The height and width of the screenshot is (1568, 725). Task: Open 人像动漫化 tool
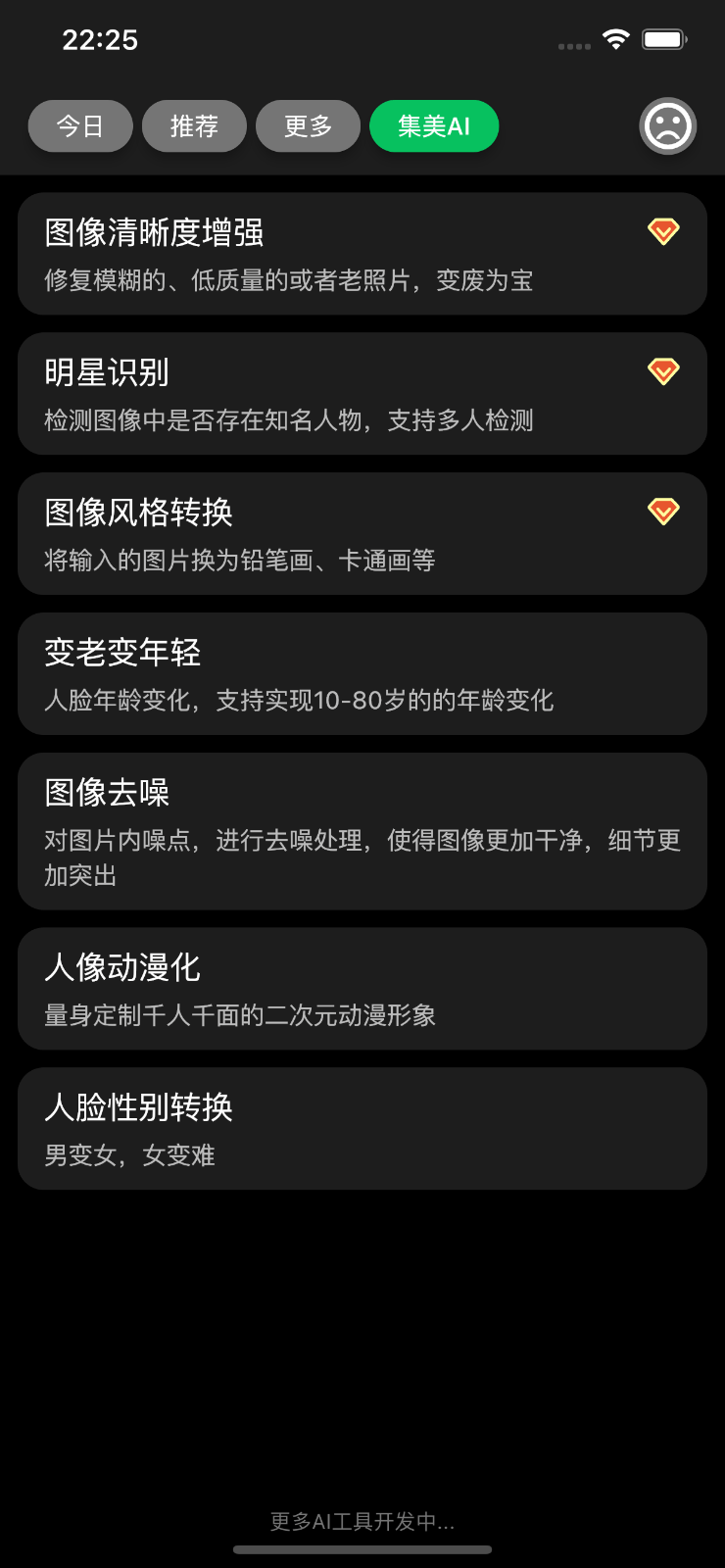[362, 989]
